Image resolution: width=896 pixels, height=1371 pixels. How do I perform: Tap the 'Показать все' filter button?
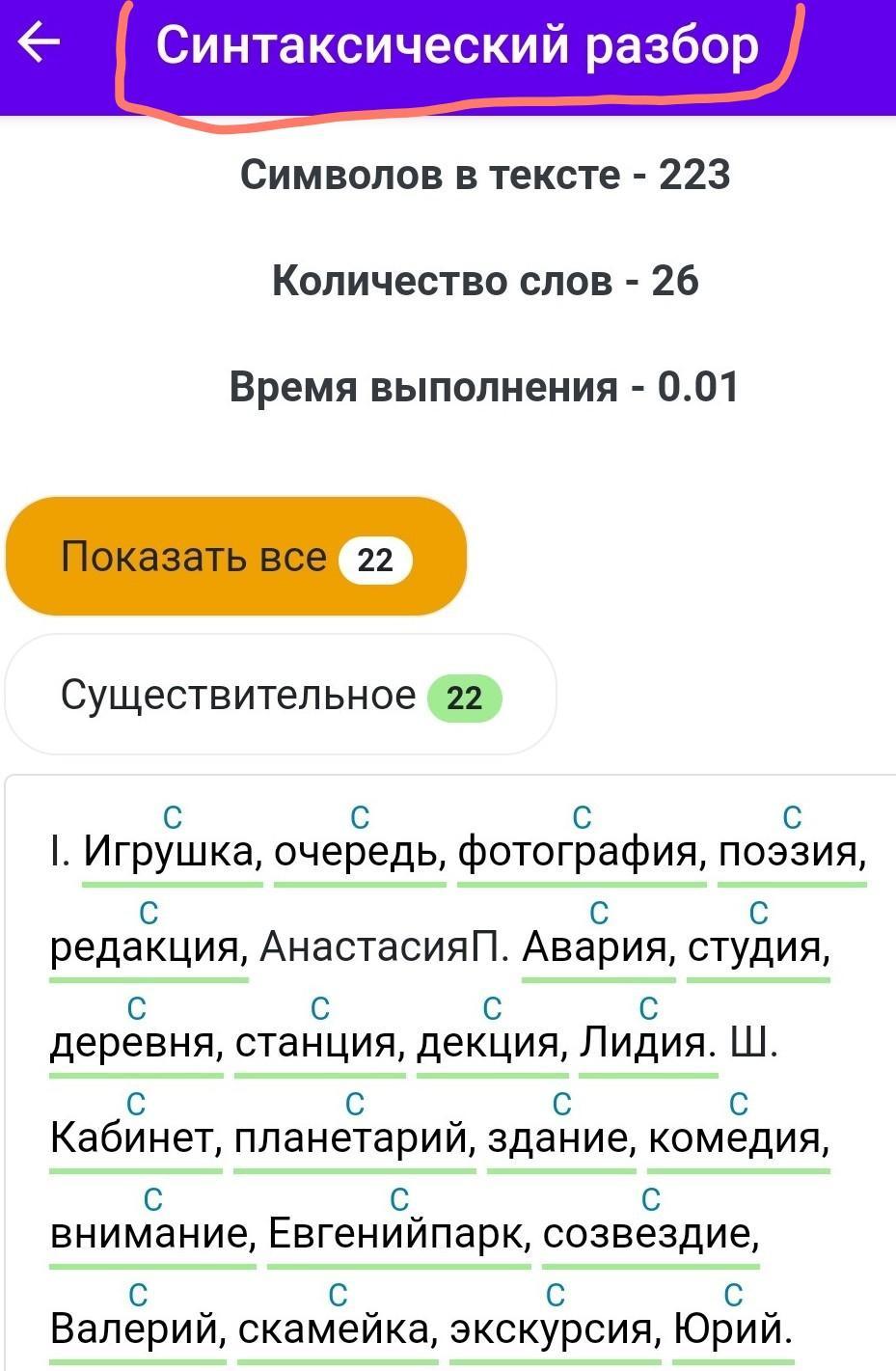point(236,557)
